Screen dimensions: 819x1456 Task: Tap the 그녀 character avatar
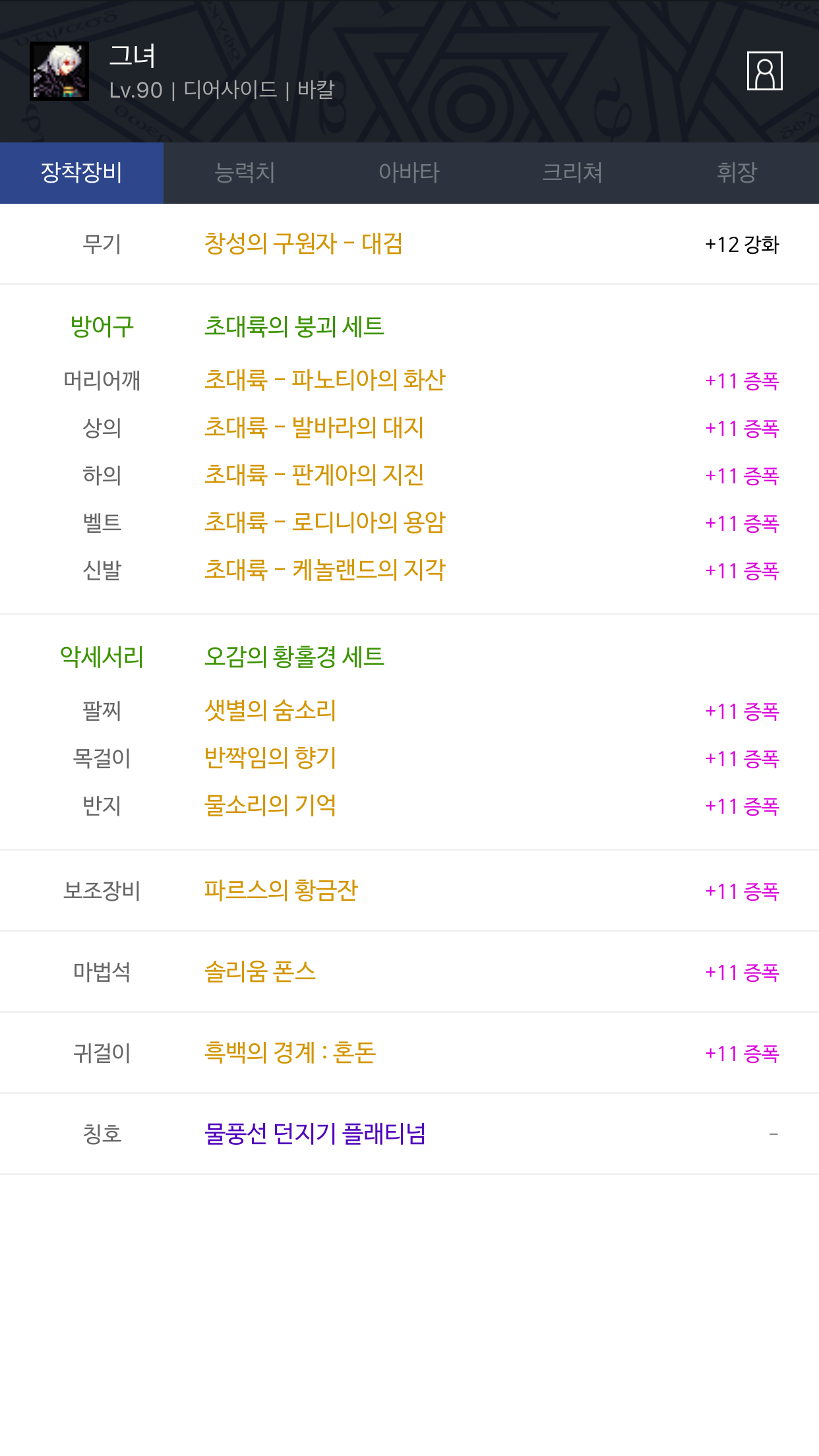click(59, 71)
